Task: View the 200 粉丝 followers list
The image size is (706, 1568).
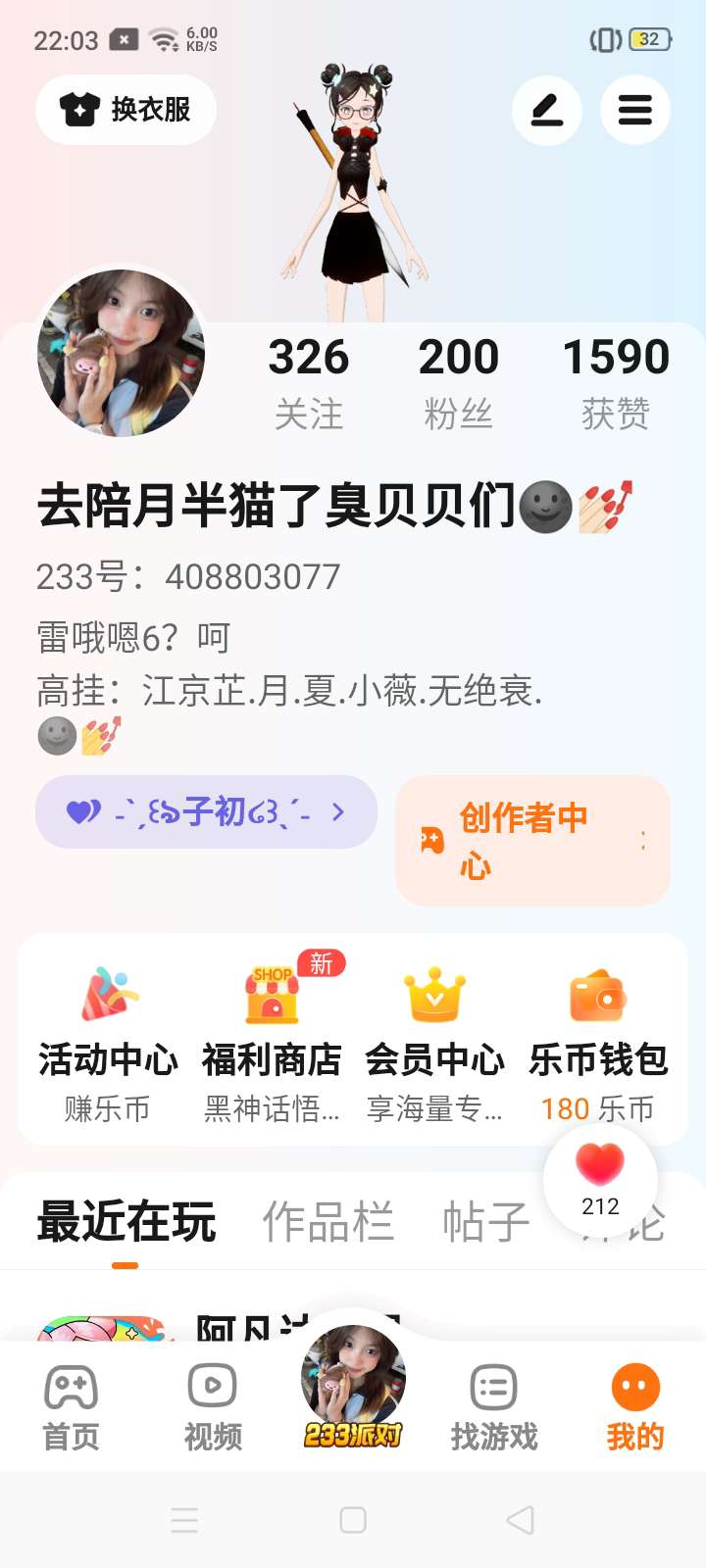Action: pos(458,382)
